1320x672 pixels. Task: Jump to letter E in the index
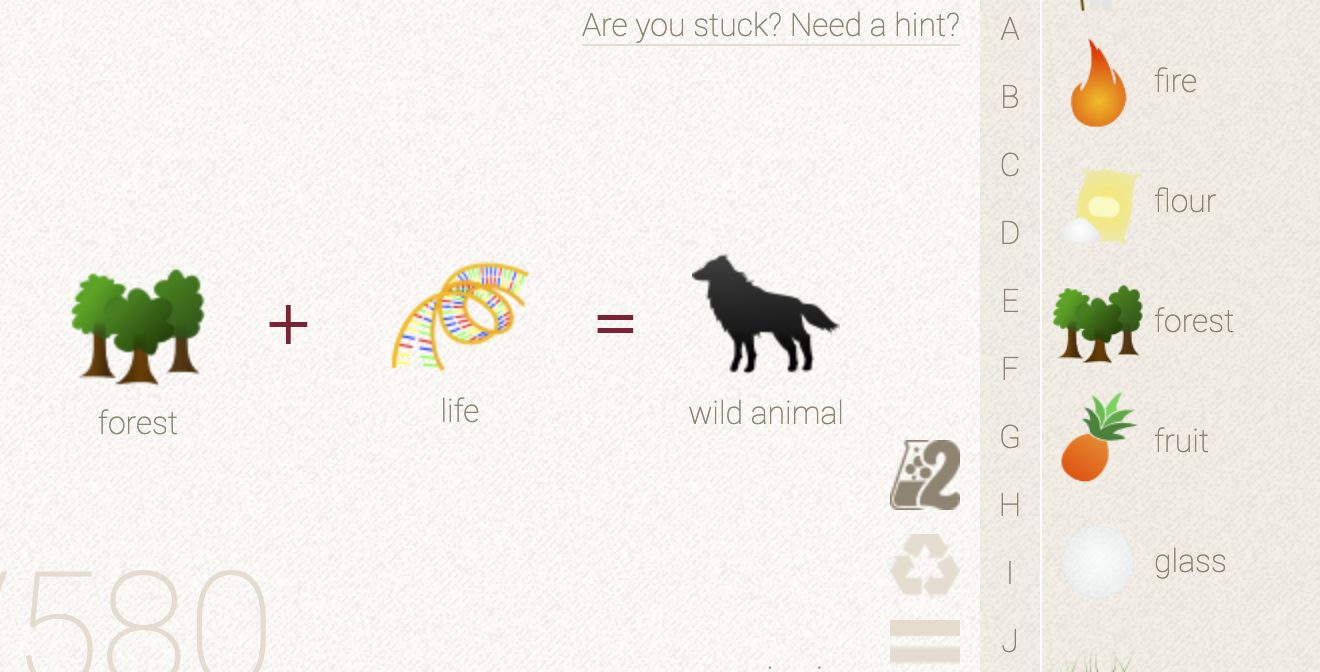click(1010, 301)
